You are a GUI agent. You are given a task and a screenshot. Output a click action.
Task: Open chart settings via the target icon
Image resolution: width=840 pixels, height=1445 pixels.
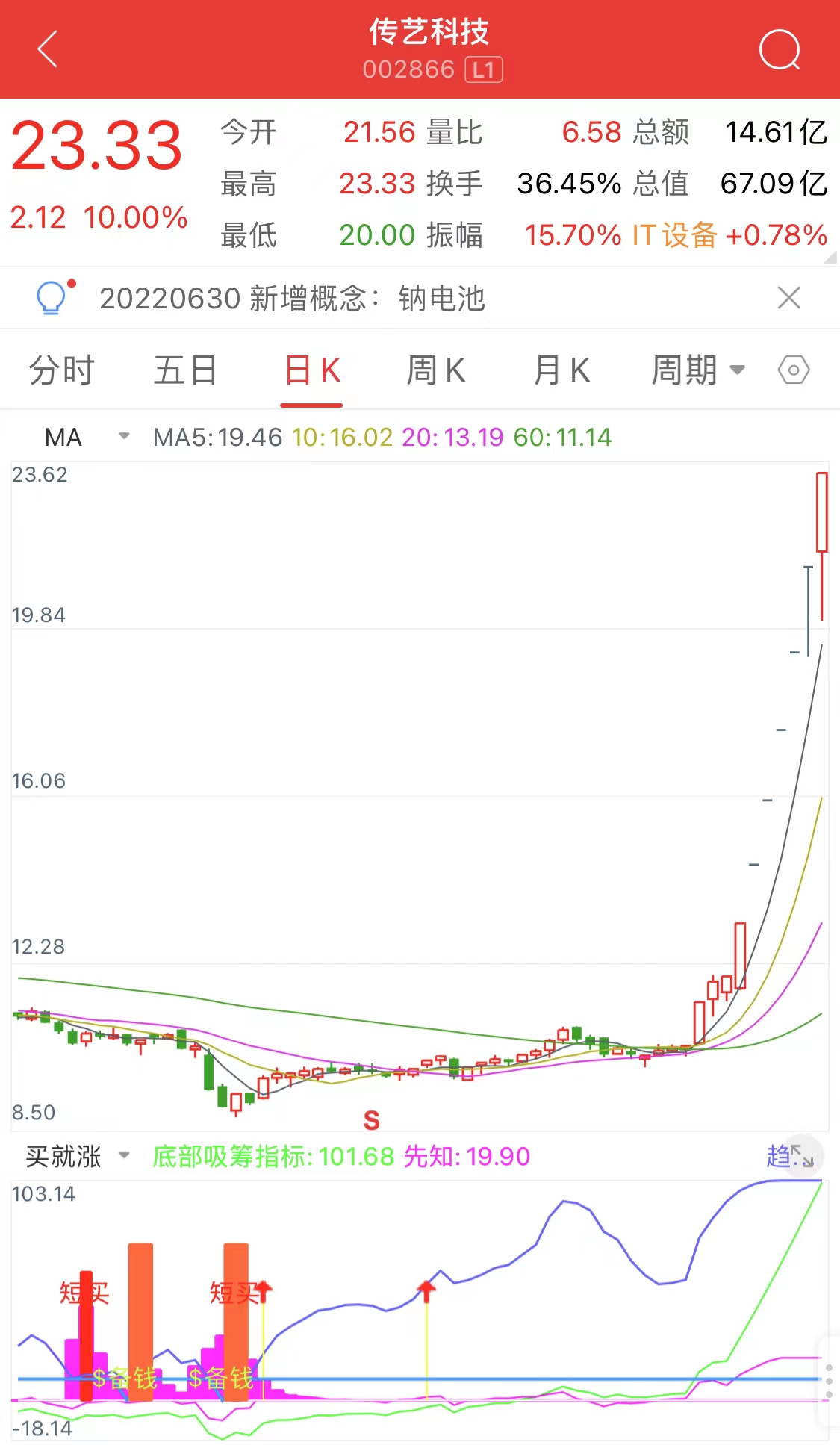pos(794,370)
